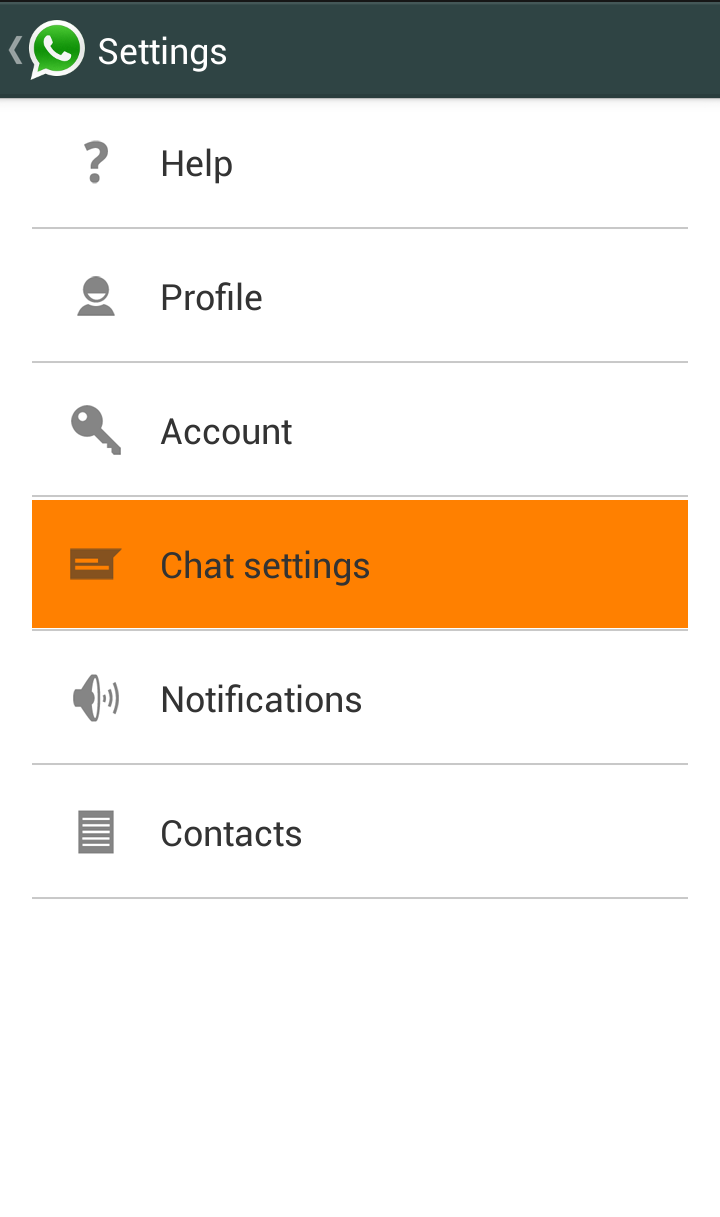Open Profile settings

360,297
